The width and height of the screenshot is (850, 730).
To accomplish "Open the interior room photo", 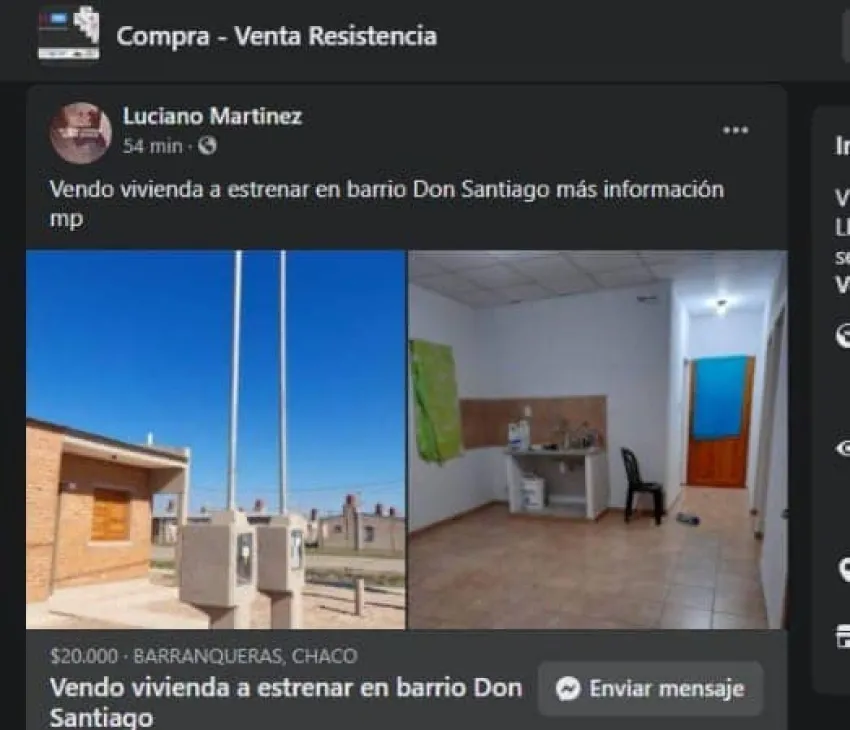I will pyautogui.click(x=597, y=439).
